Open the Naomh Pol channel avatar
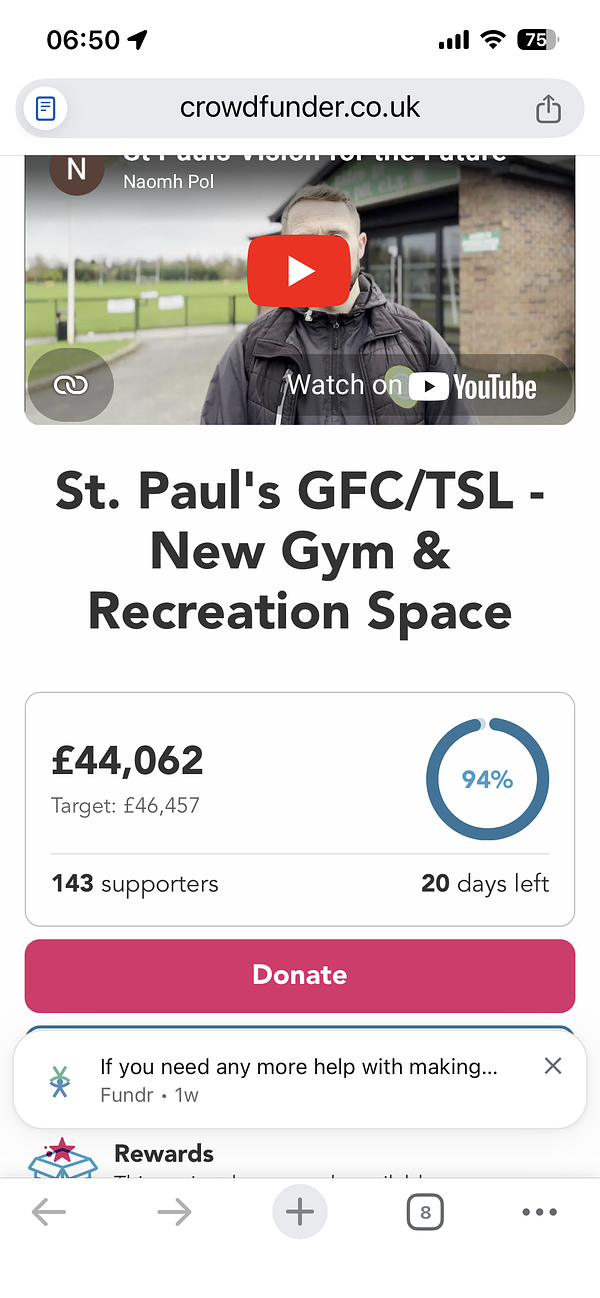Screen dimensions: 600x1298 tap(76, 172)
